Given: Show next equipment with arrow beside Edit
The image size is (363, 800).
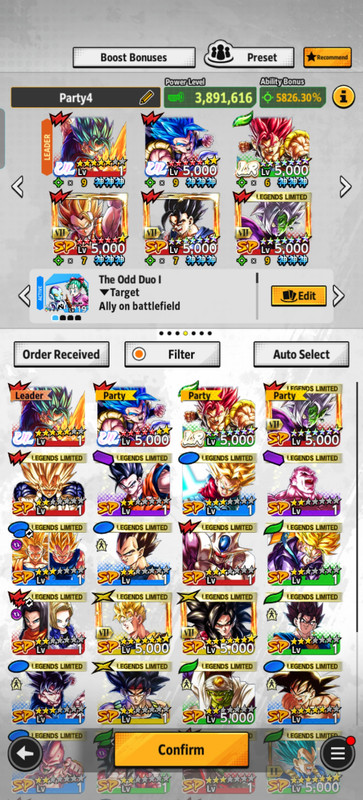Looking at the screenshot, I should click(338, 295).
